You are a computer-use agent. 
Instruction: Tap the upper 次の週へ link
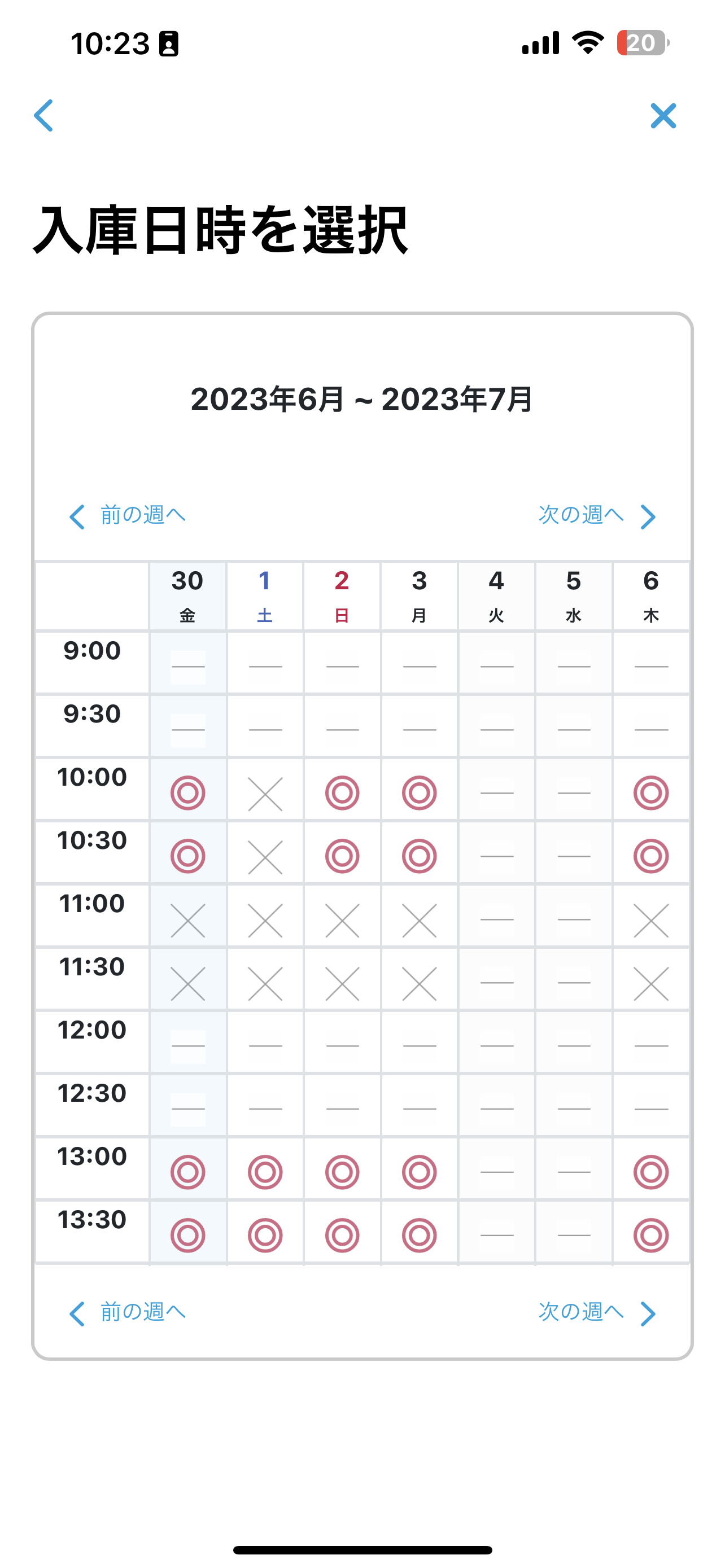[x=597, y=515]
